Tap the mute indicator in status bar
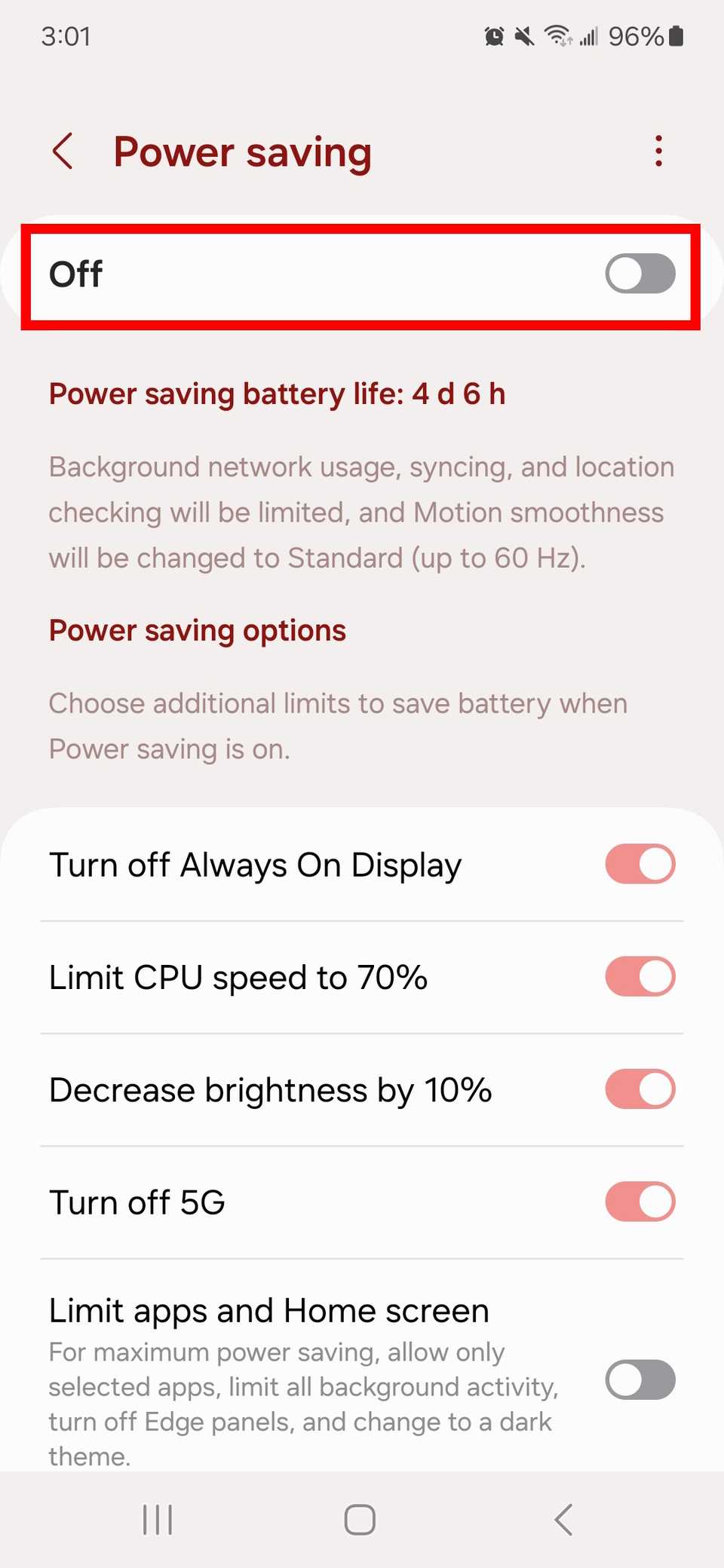The height and width of the screenshot is (1568, 724). point(524,35)
